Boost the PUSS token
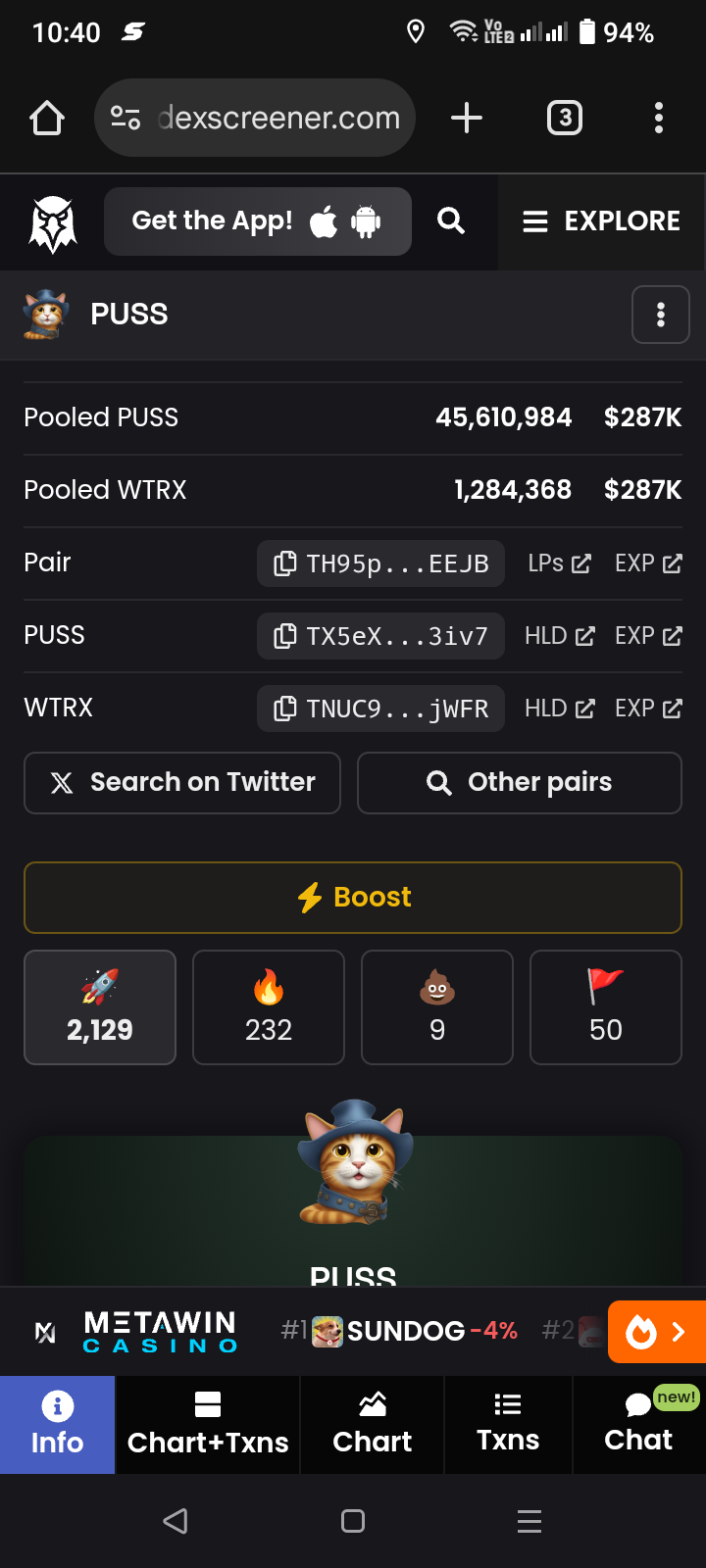Viewport: 706px width, 1568px height. 353,897
